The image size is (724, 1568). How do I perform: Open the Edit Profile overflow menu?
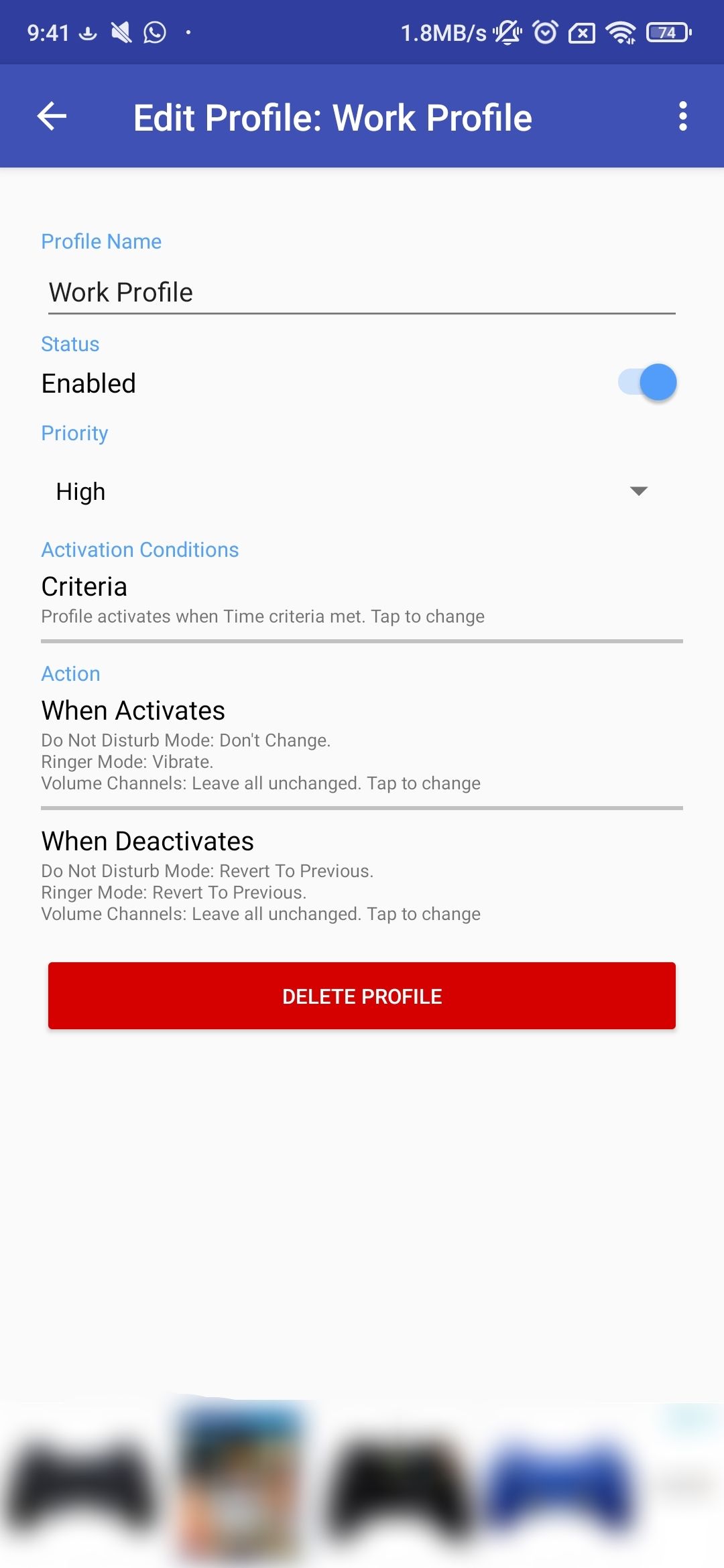683,117
